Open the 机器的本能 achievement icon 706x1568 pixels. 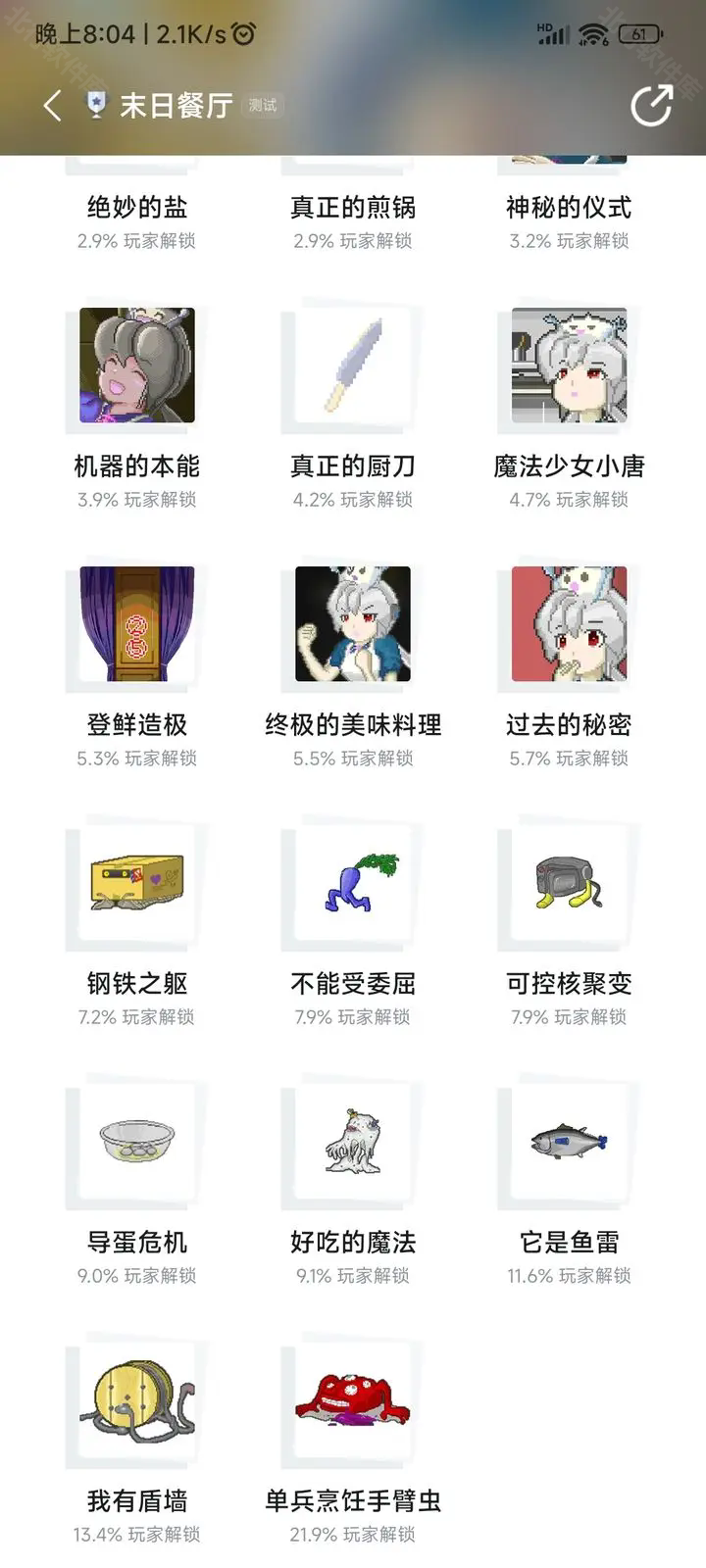point(137,367)
